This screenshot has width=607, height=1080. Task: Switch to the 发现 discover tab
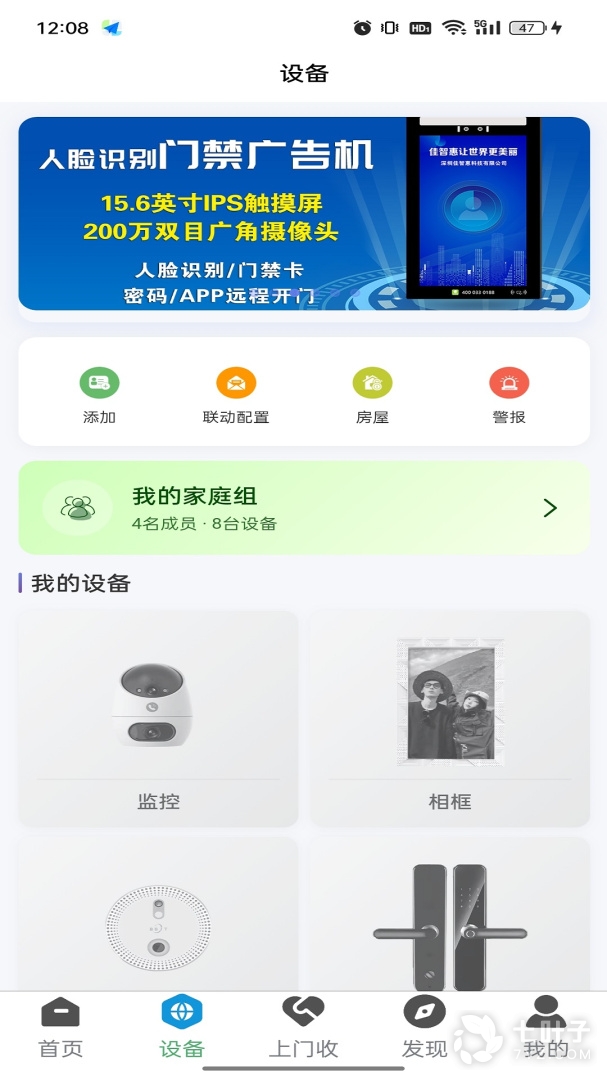(424, 1028)
